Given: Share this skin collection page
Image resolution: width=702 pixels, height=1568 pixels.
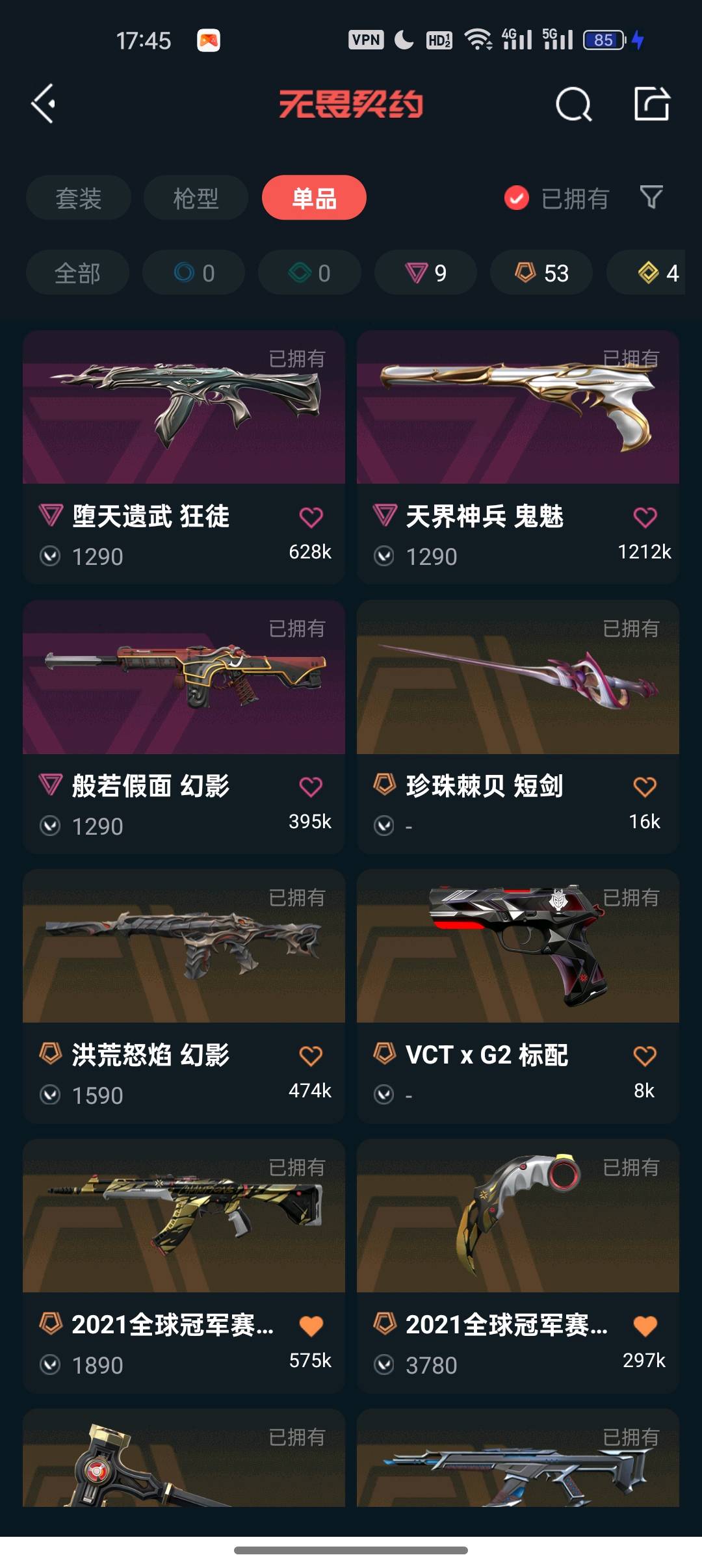Looking at the screenshot, I should click(651, 104).
